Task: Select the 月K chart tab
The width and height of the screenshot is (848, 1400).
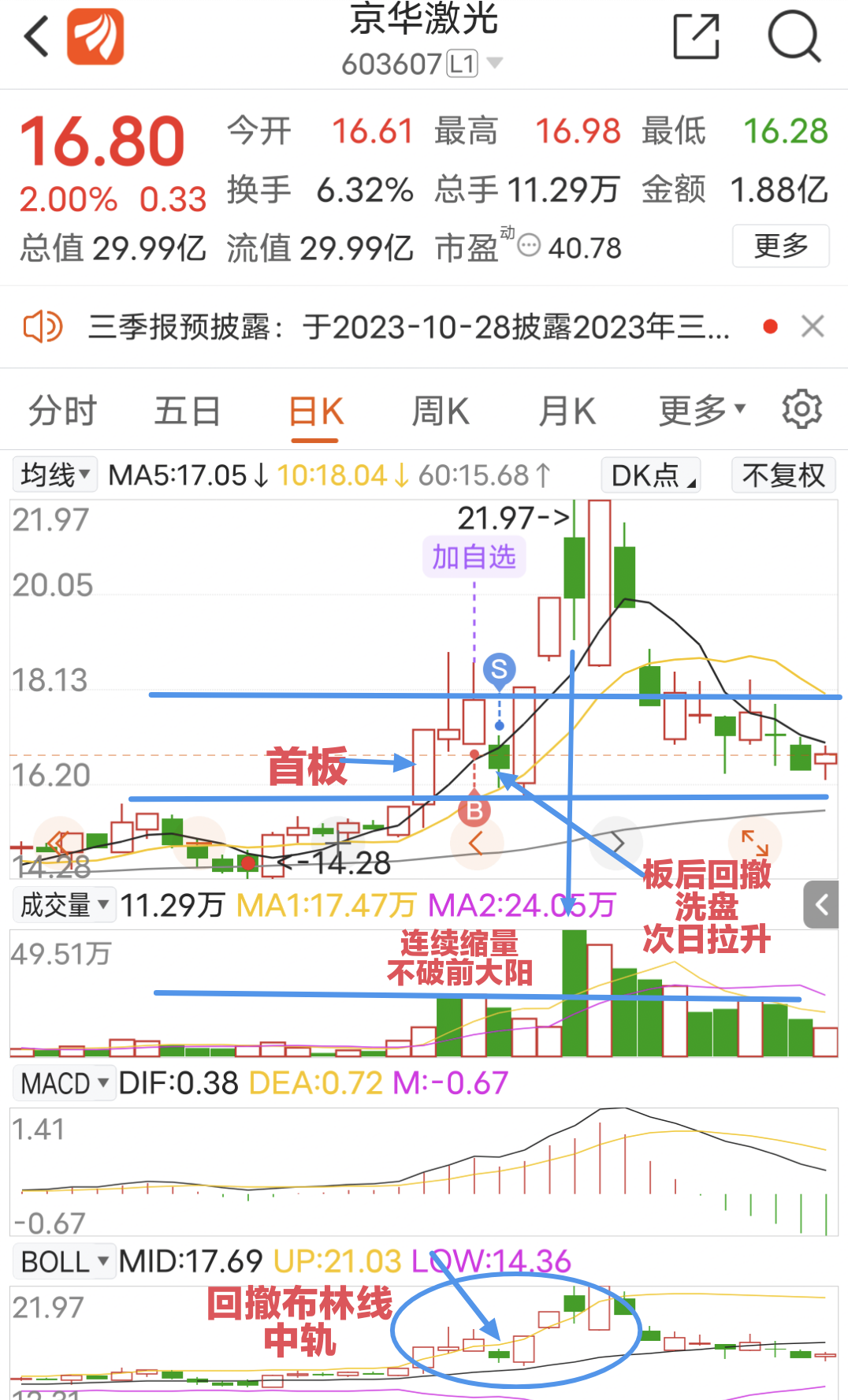Action: [x=567, y=411]
